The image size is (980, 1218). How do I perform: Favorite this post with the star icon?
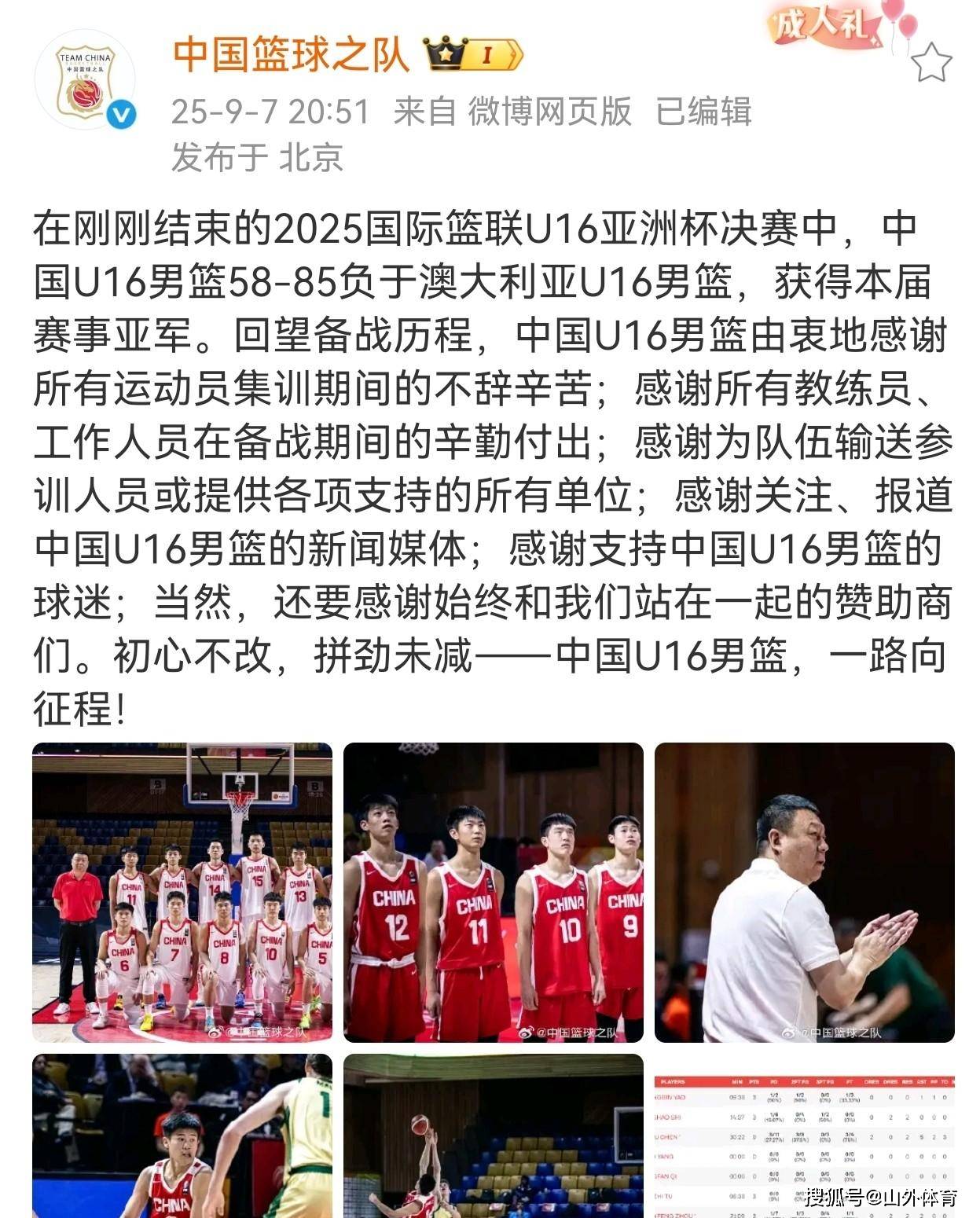[x=932, y=64]
